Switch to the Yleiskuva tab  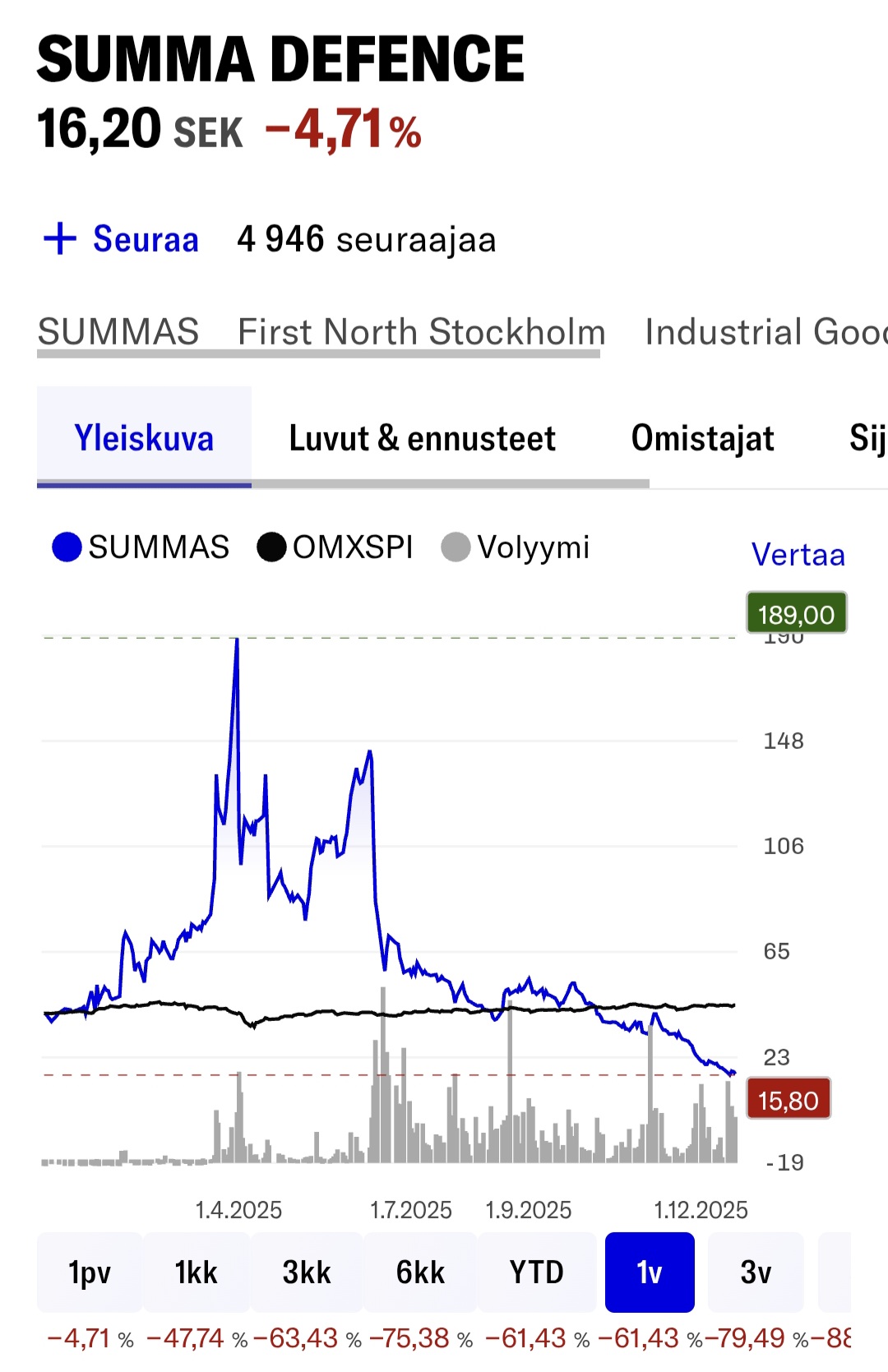point(144,438)
